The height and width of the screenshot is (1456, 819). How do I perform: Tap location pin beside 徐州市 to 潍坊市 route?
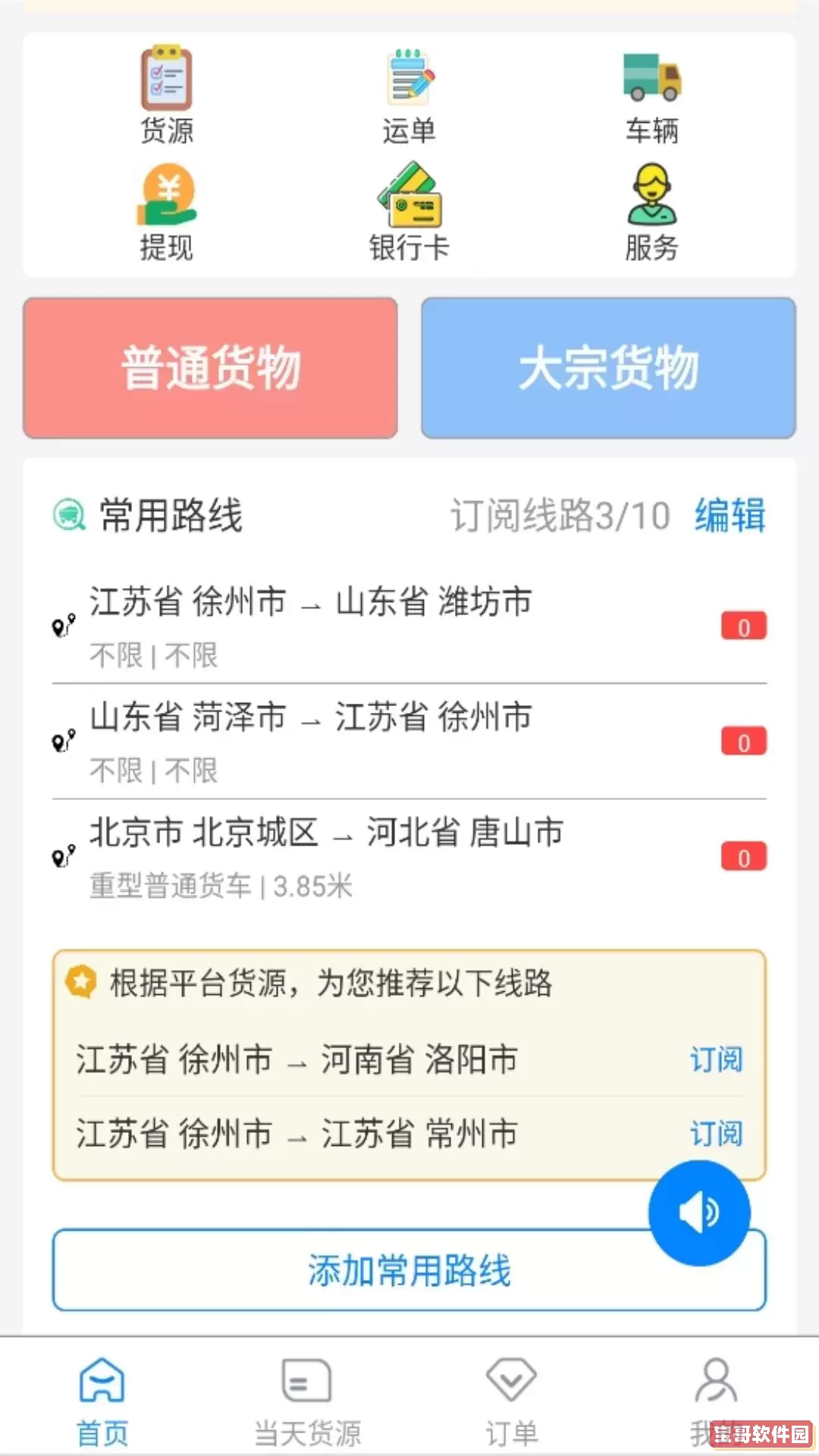(64, 626)
